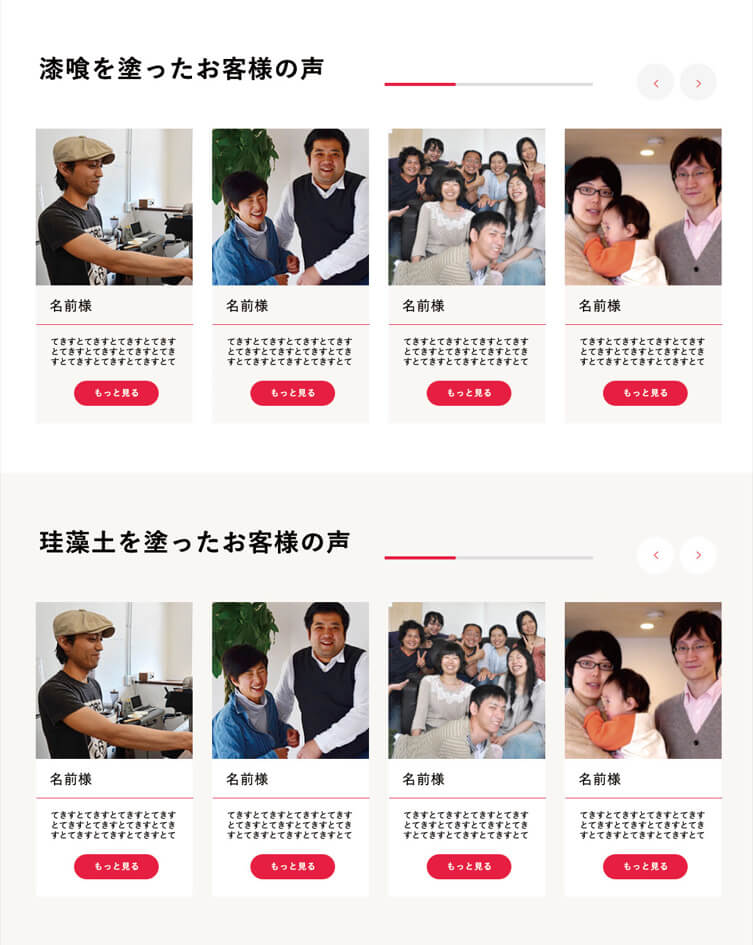Show next testimonials in the 漆喰 customer section
The width and height of the screenshot is (753, 945).
point(698,83)
